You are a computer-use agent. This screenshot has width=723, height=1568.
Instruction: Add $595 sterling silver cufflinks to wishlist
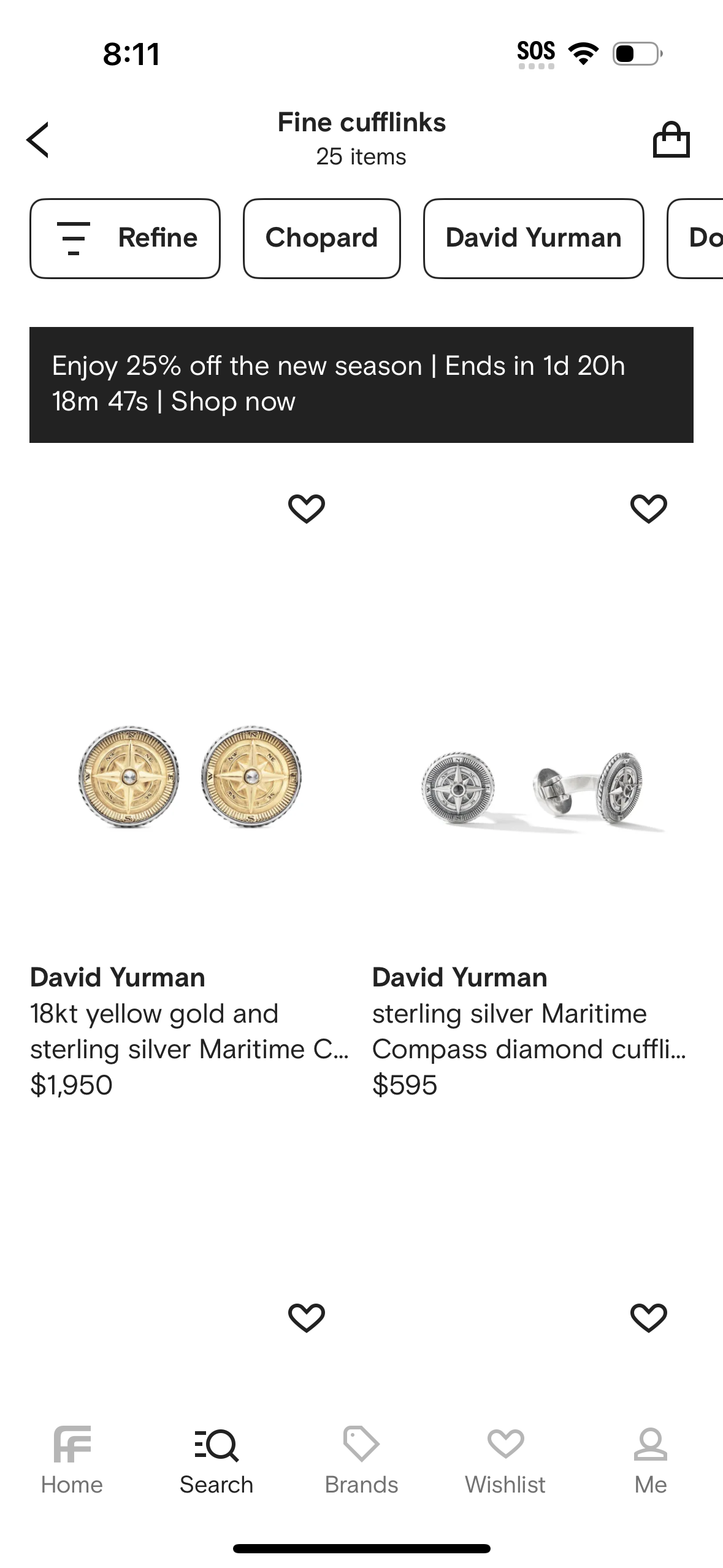(648, 509)
